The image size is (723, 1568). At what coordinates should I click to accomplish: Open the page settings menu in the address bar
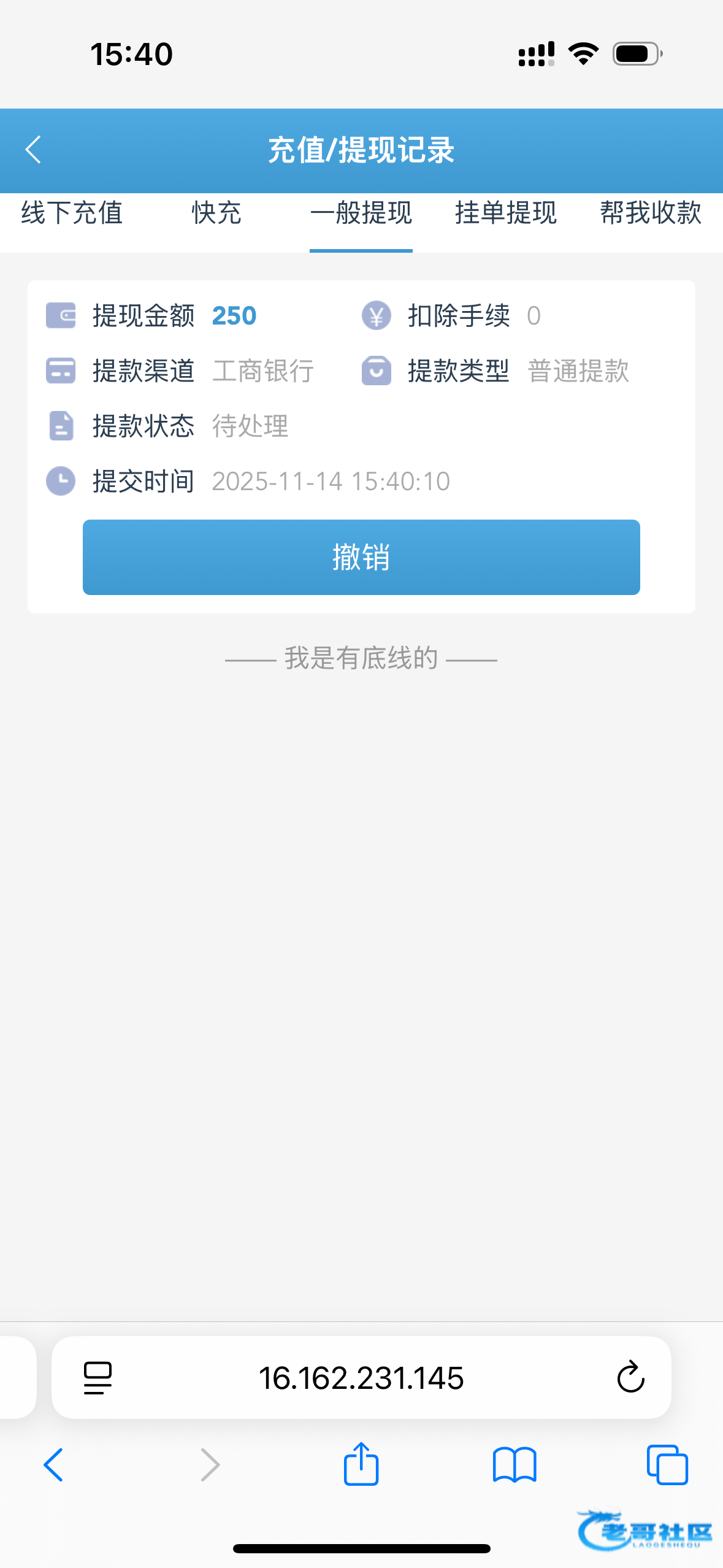point(98,1378)
